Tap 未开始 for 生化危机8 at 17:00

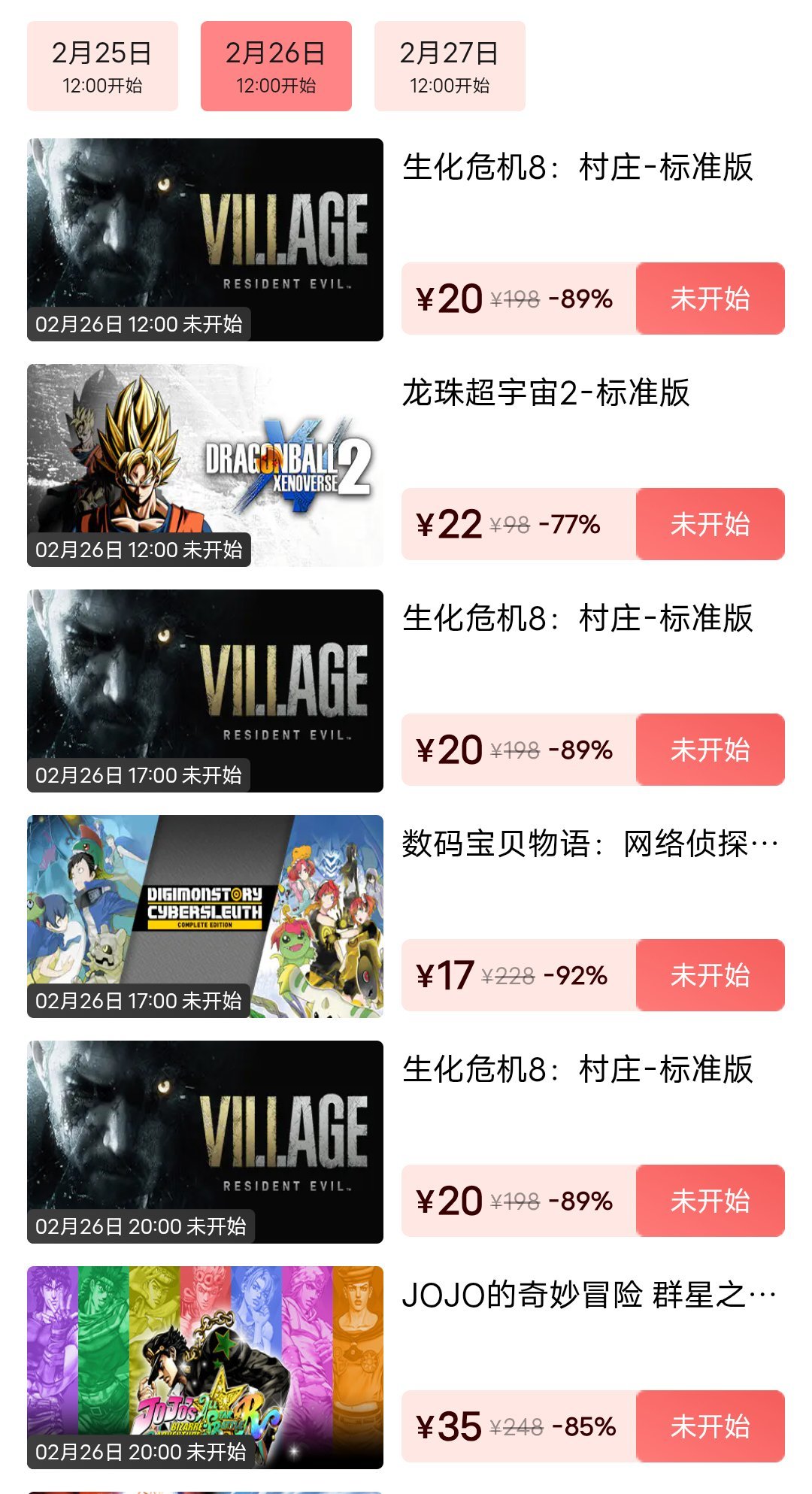tap(710, 750)
